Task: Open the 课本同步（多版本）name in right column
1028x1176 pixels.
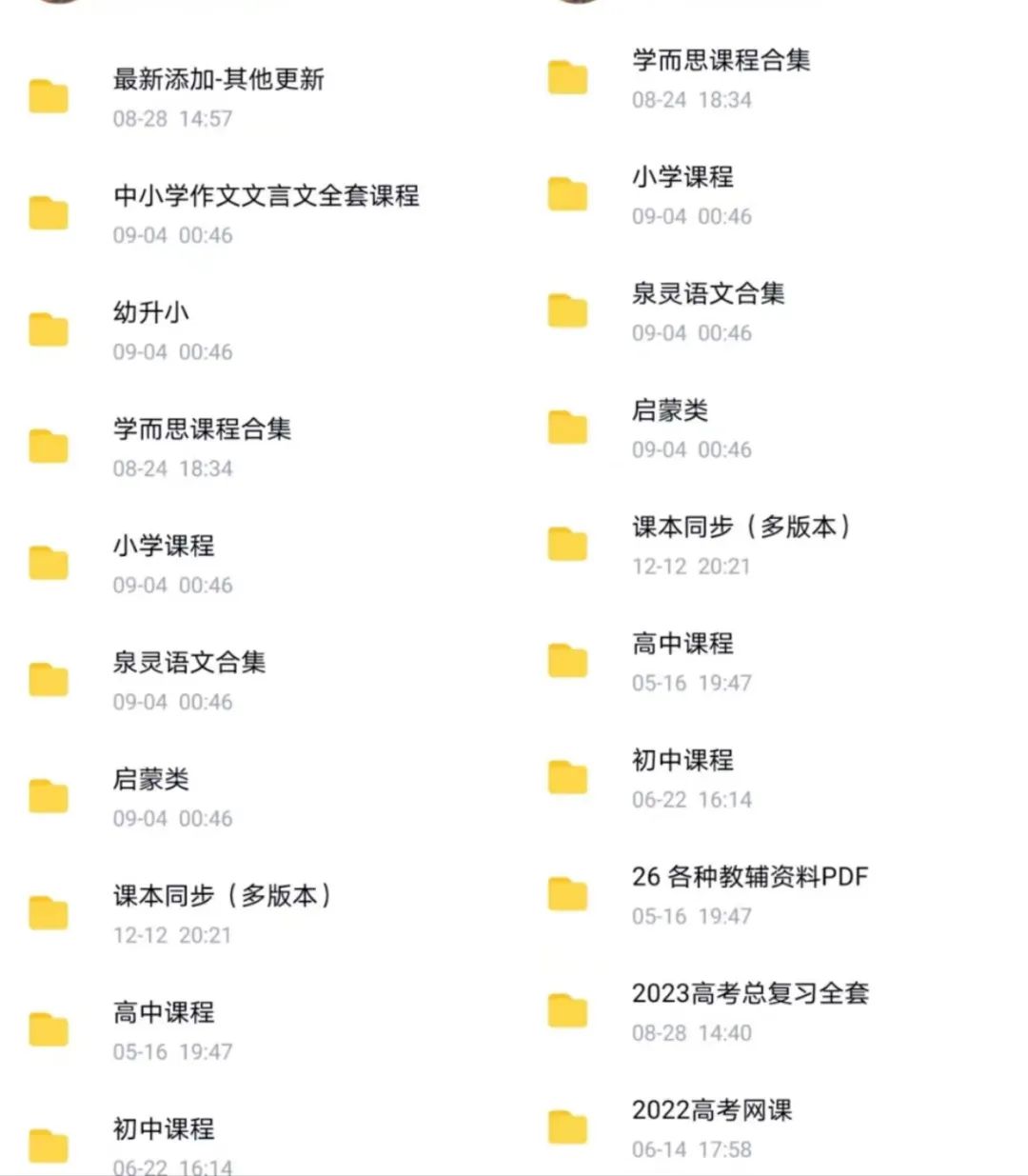Action: coord(743,527)
